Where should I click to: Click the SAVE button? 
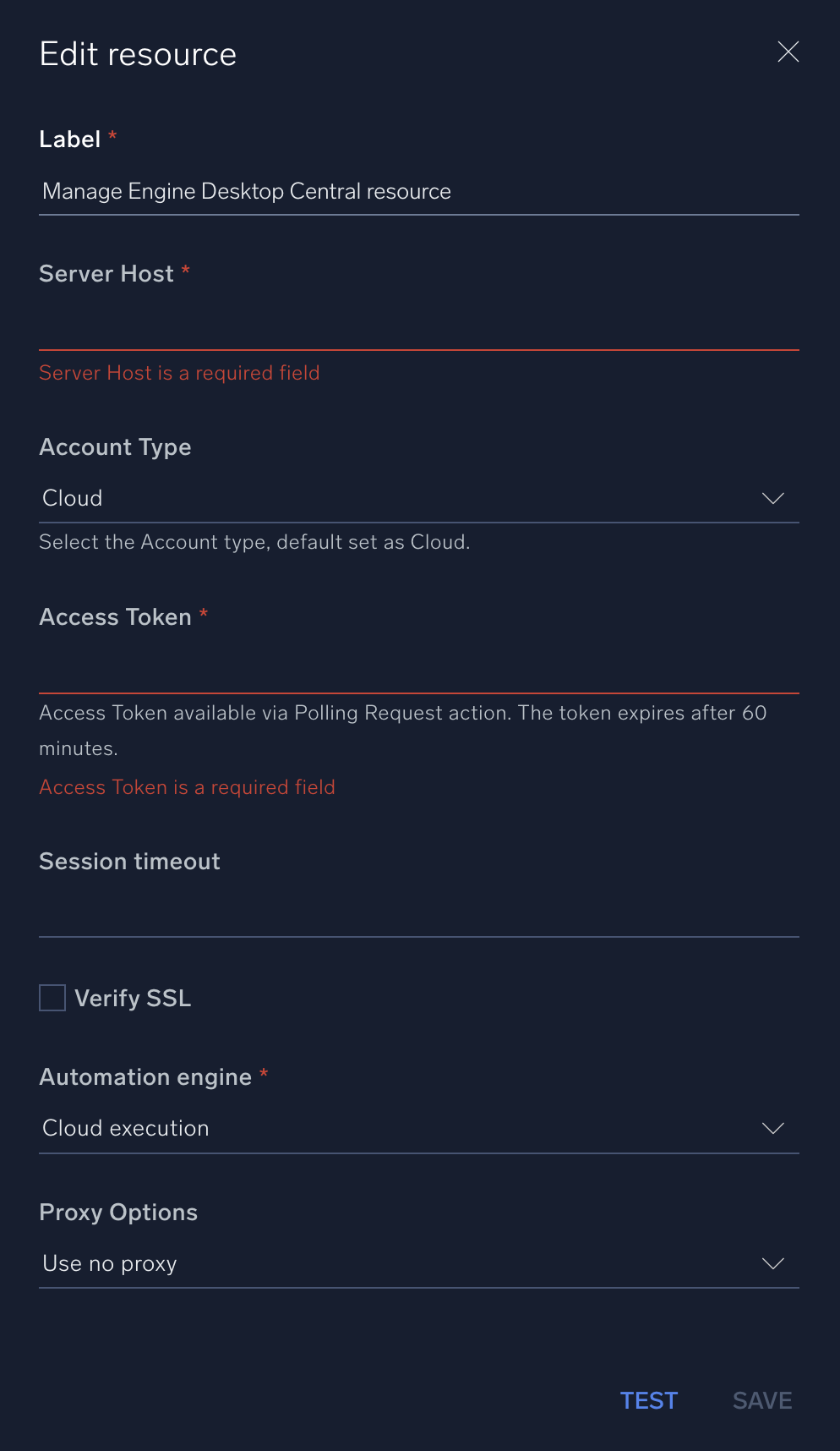coord(761,1400)
